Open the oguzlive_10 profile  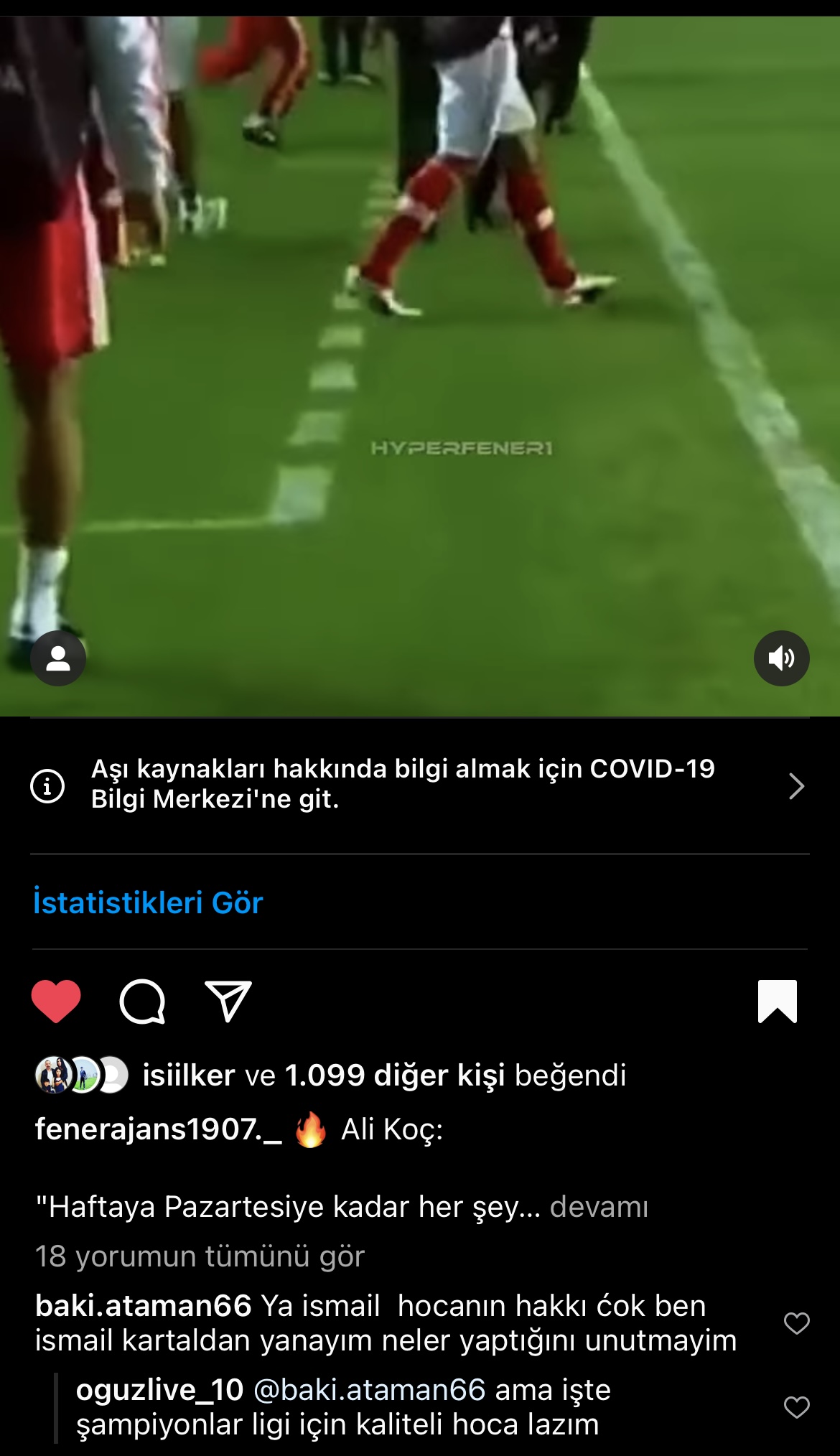coord(159,1390)
